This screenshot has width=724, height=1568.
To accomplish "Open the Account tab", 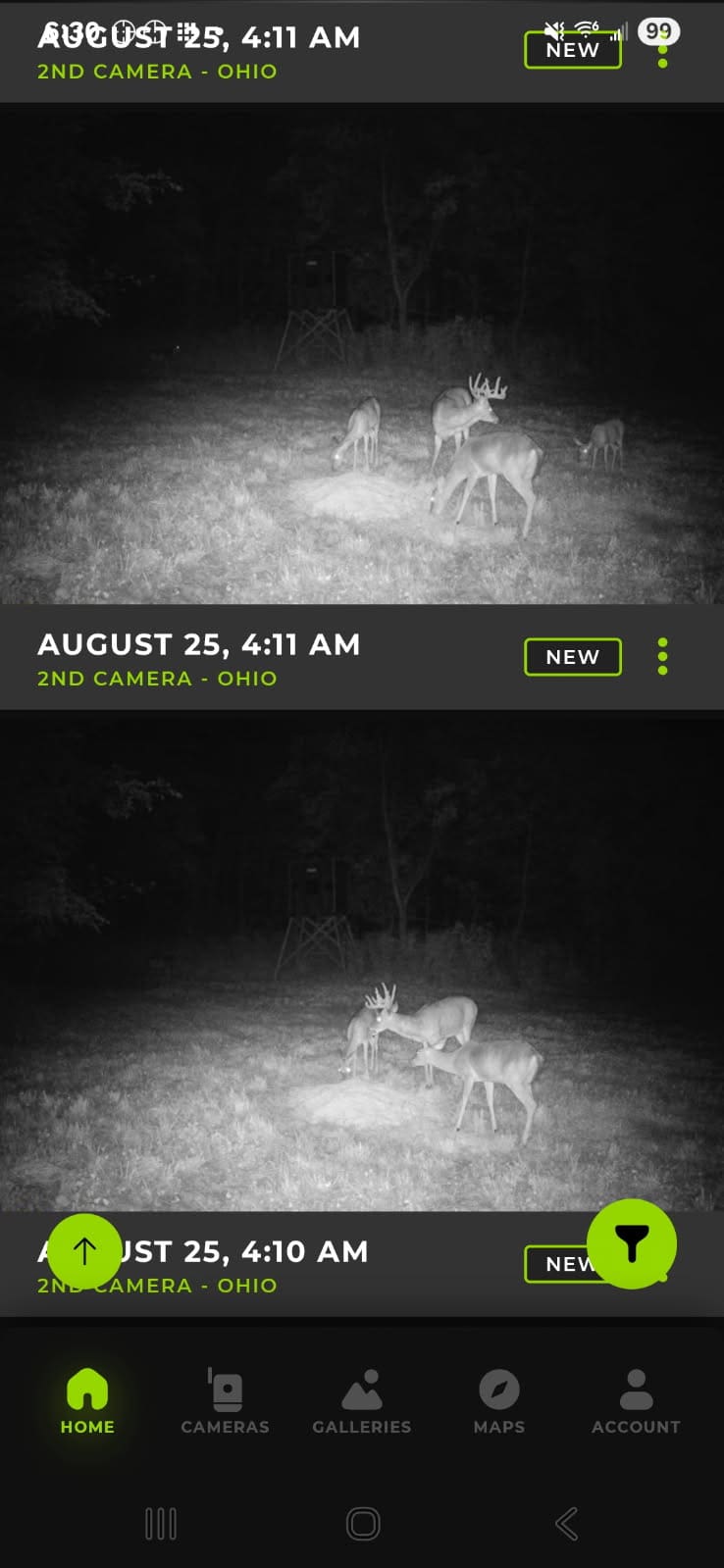I will point(636,1401).
